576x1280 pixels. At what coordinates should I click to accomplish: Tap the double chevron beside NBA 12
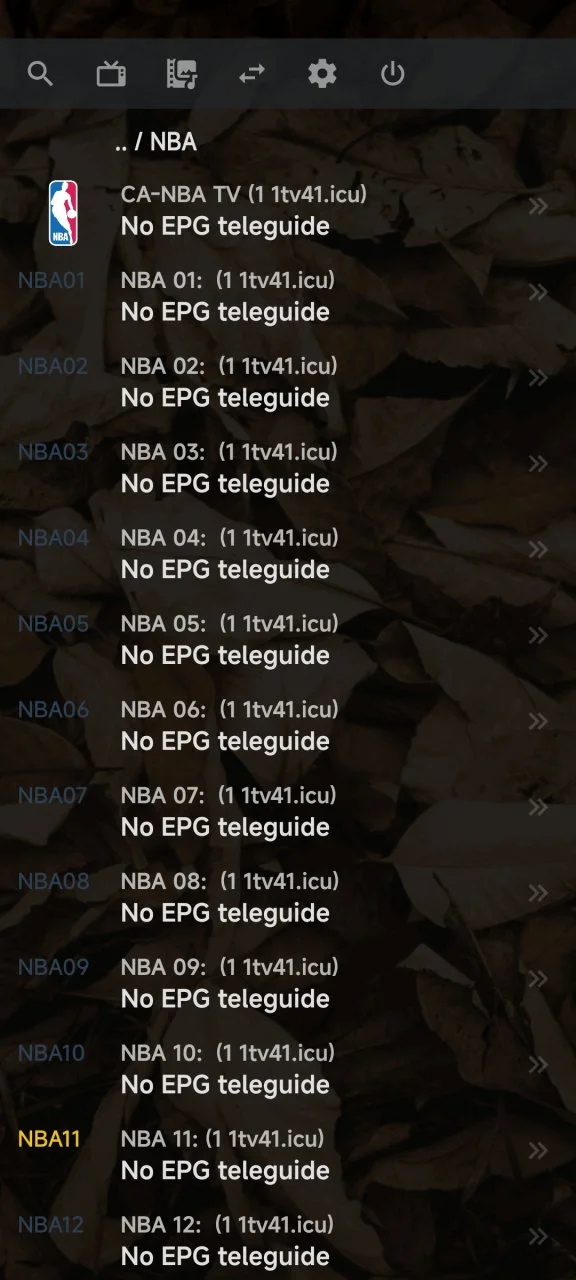coord(539,1238)
